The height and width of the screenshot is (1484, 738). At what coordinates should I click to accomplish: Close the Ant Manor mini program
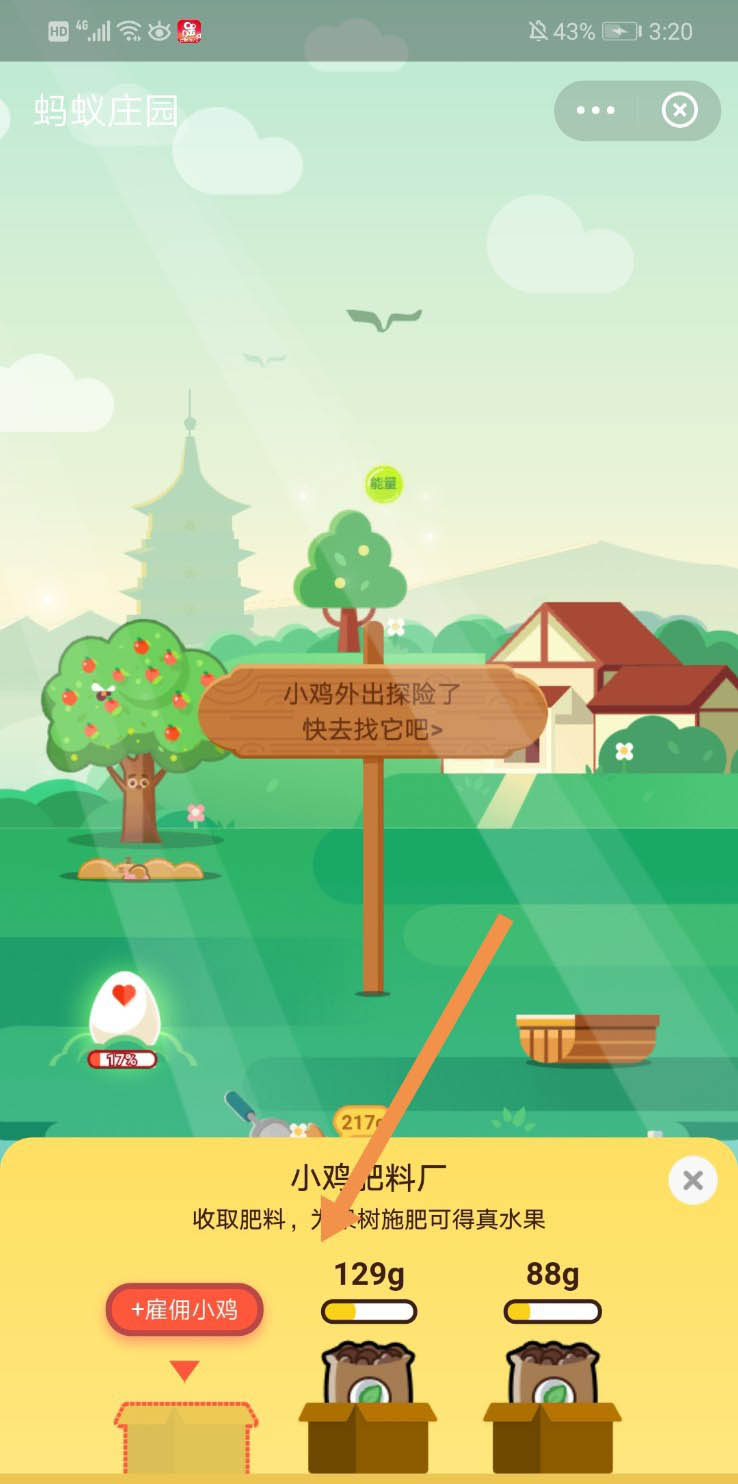[x=679, y=110]
